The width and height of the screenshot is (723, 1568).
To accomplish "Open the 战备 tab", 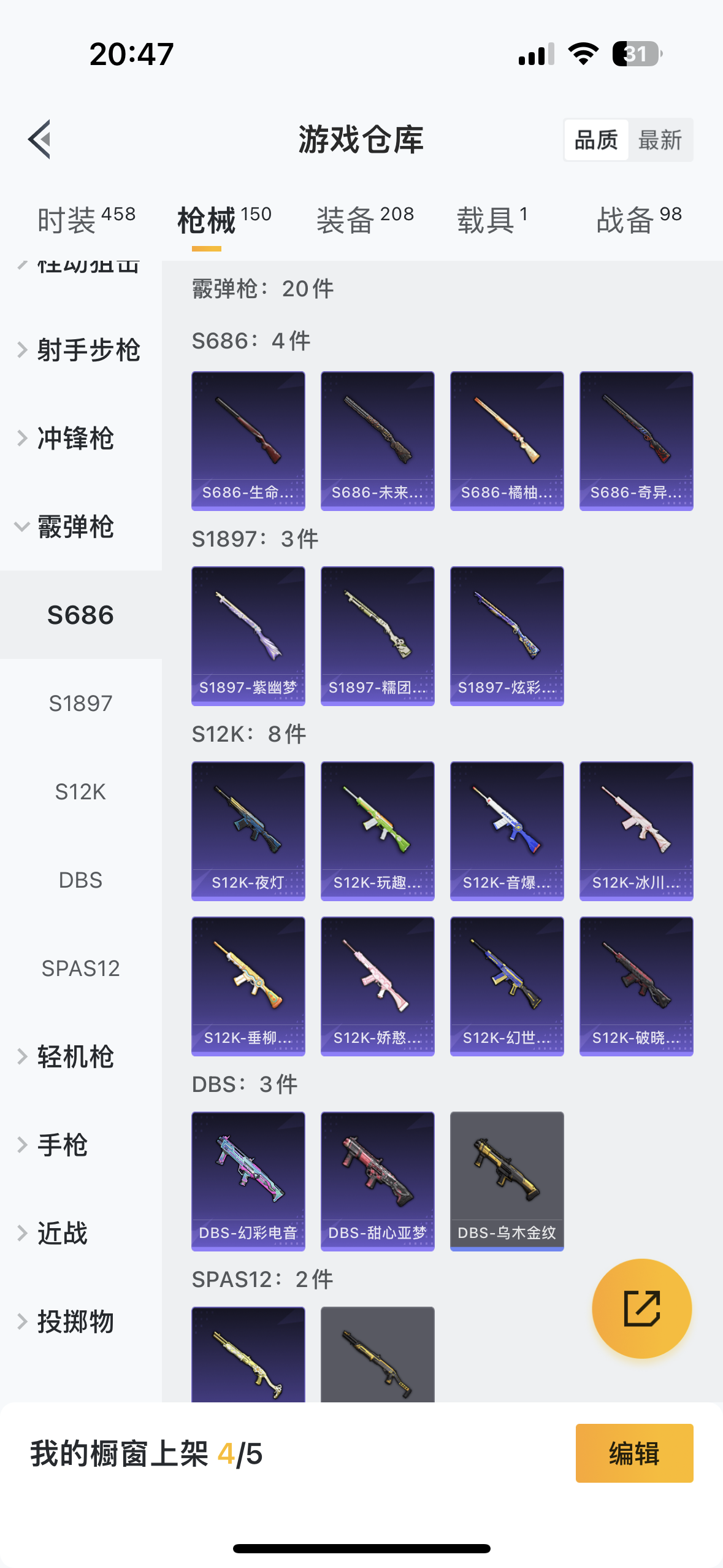I will tap(639, 220).
